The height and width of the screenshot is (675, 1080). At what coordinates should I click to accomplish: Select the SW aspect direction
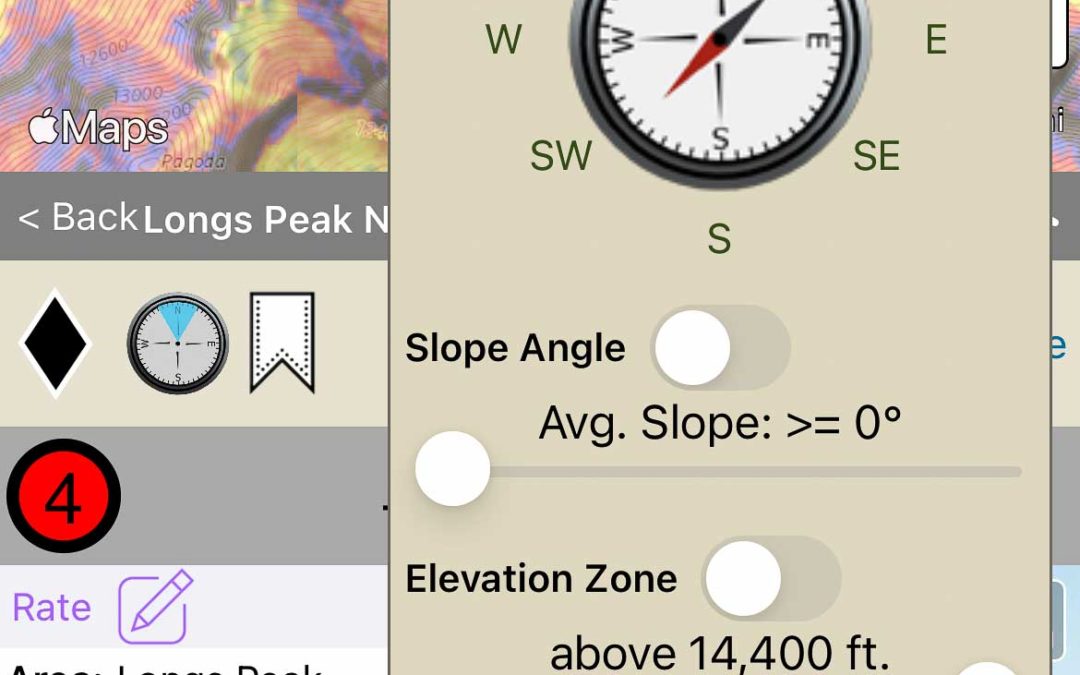tap(561, 157)
